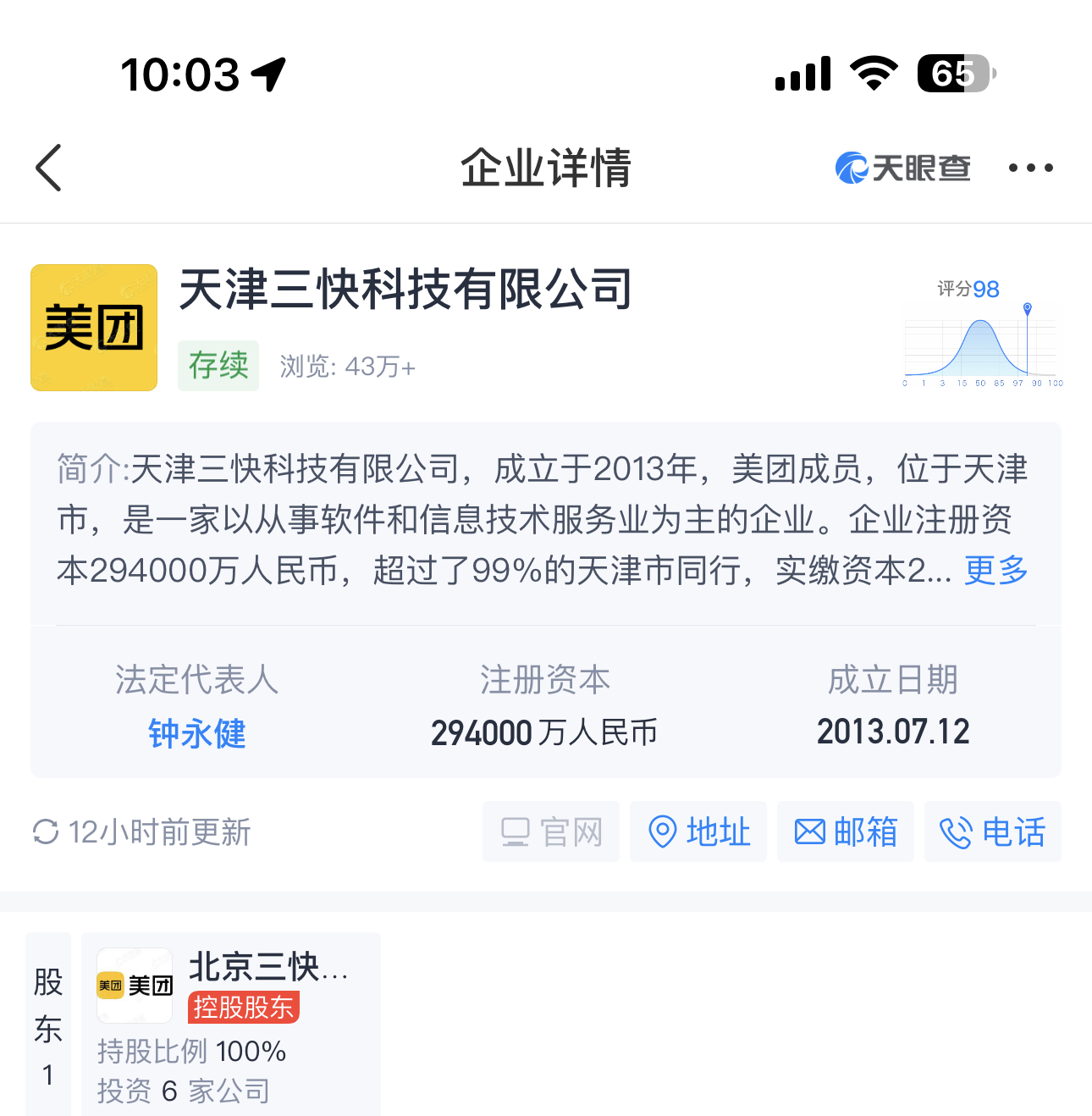Open the 官网 official website button
The width and height of the screenshot is (1092, 1116).
[x=551, y=831]
